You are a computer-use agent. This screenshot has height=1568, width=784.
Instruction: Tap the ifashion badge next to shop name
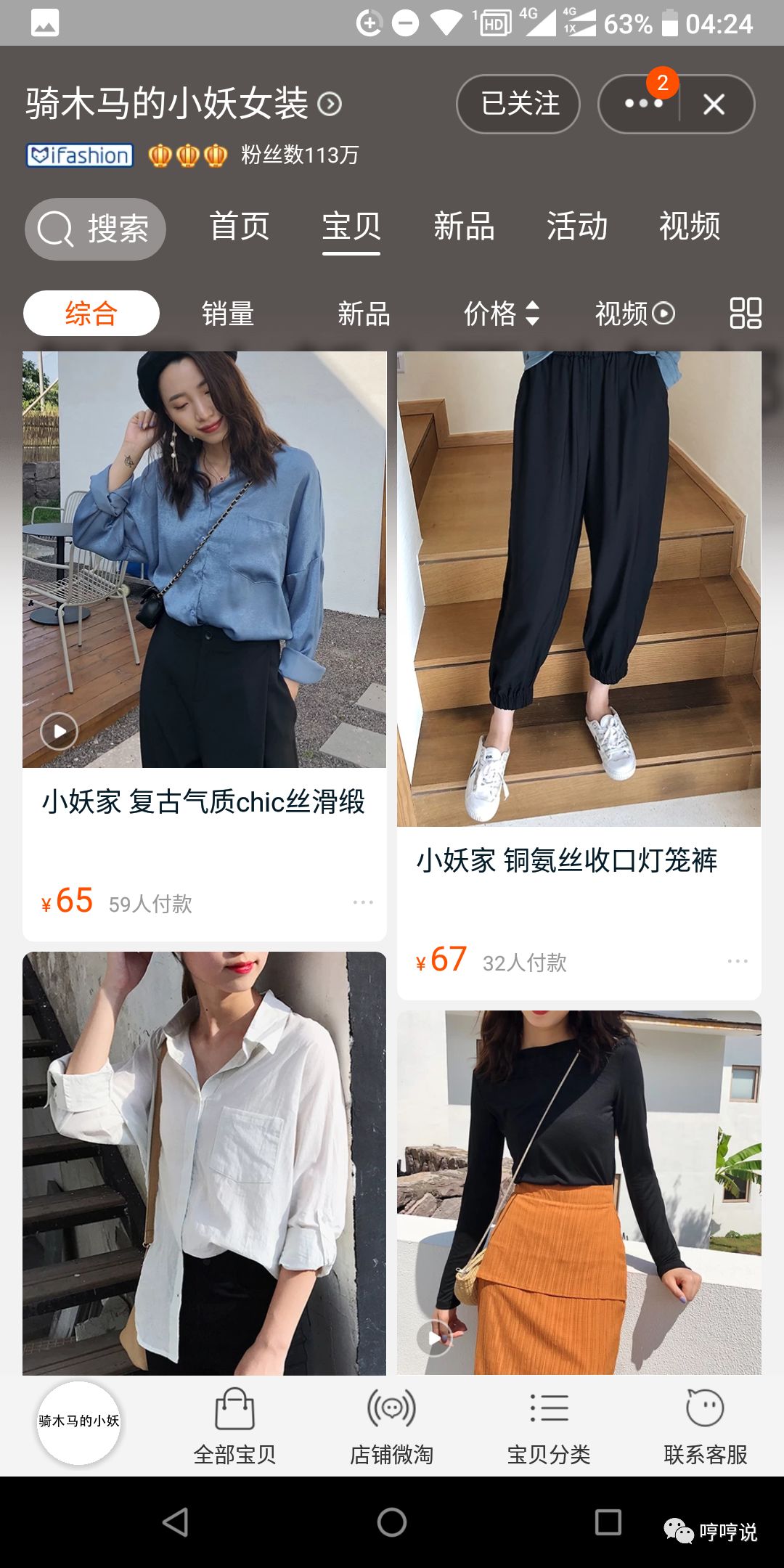(x=78, y=155)
